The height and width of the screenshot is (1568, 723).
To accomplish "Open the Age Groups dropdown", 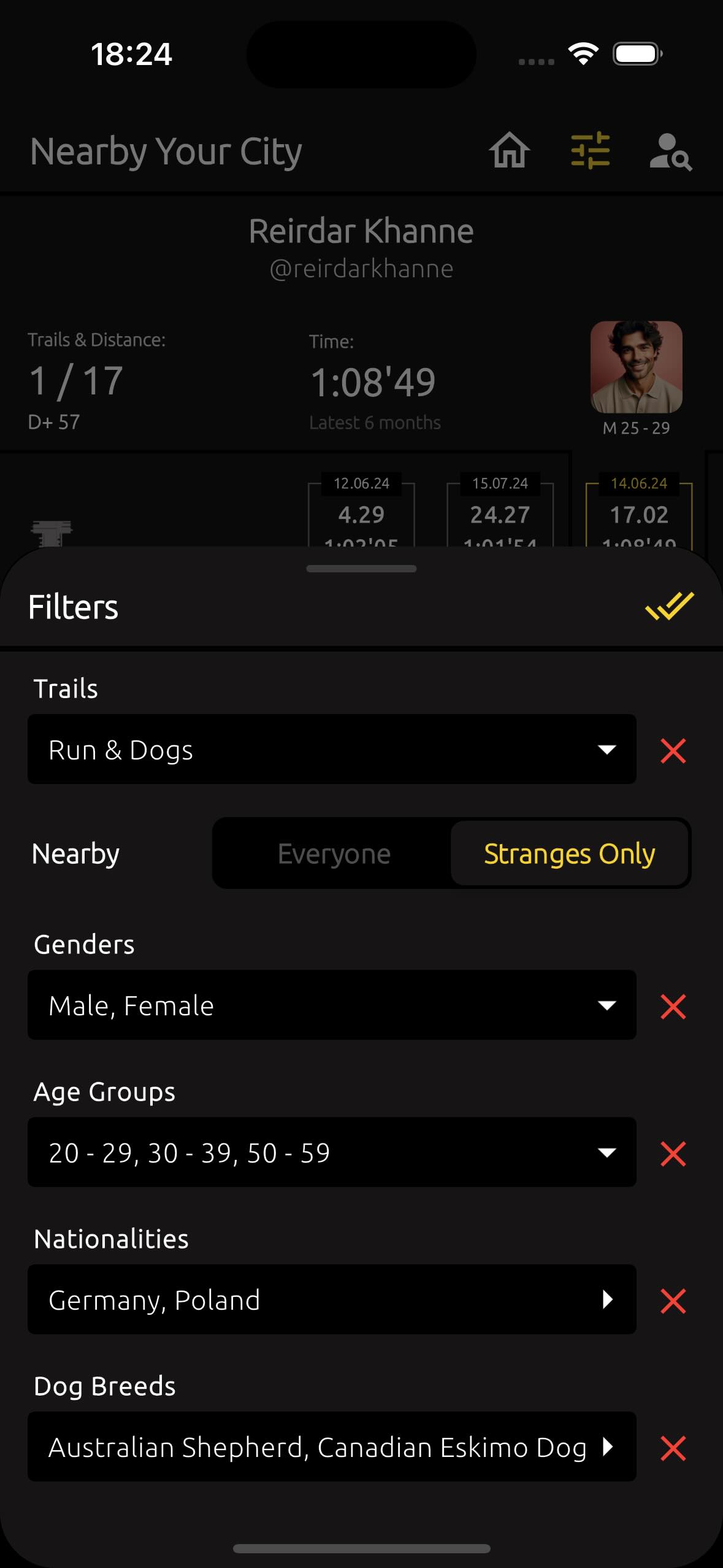I will (331, 1152).
